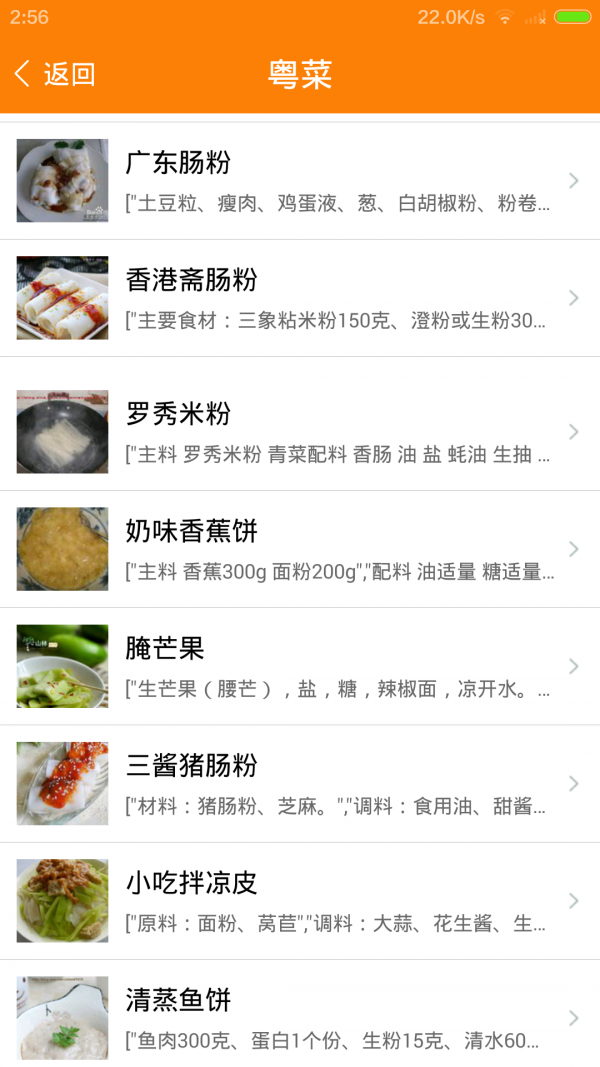View the 小吃拌凉皮 recipe details

[x=300, y=900]
